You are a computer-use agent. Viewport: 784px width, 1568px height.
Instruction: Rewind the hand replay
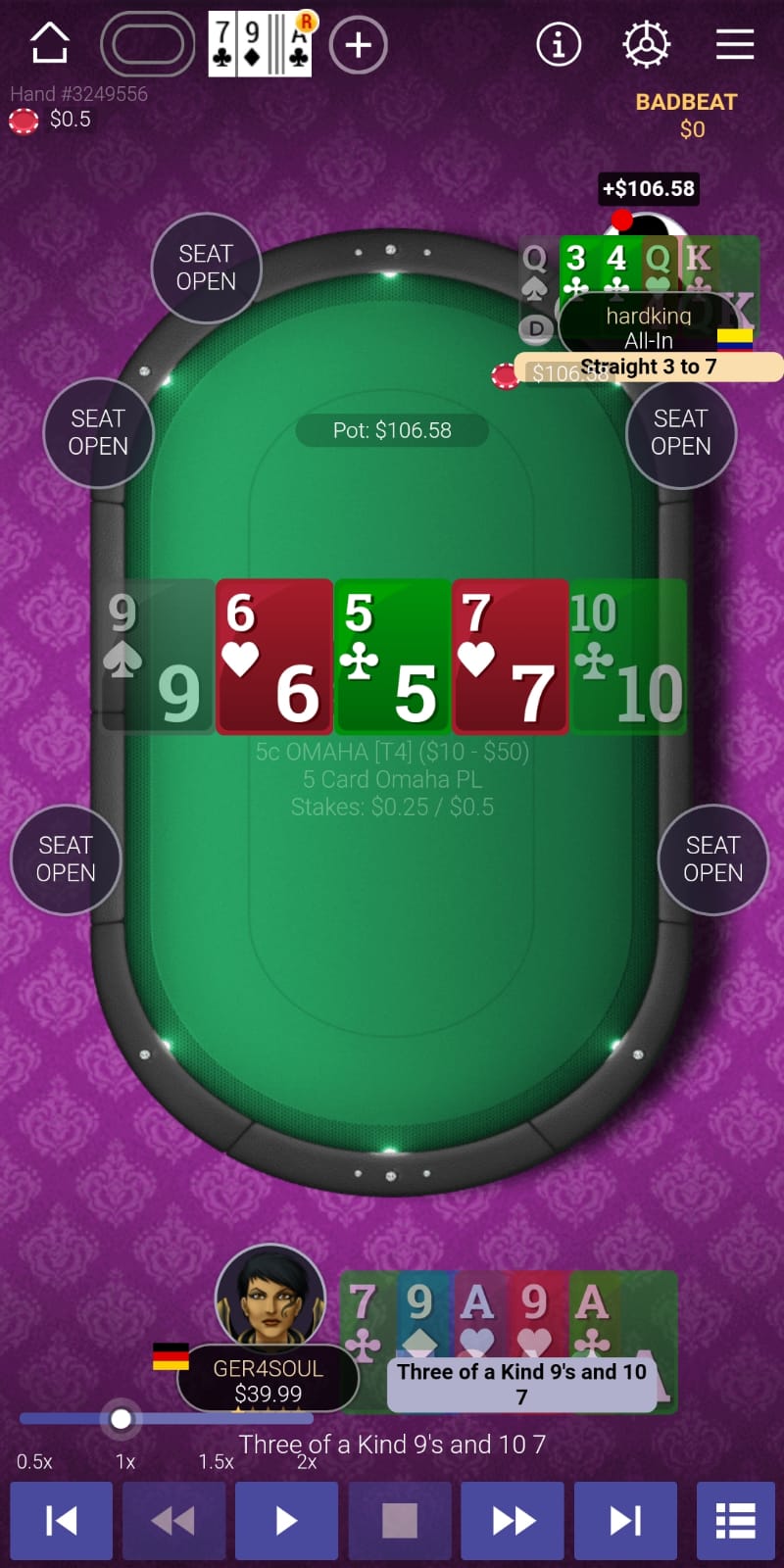pyautogui.click(x=174, y=1520)
